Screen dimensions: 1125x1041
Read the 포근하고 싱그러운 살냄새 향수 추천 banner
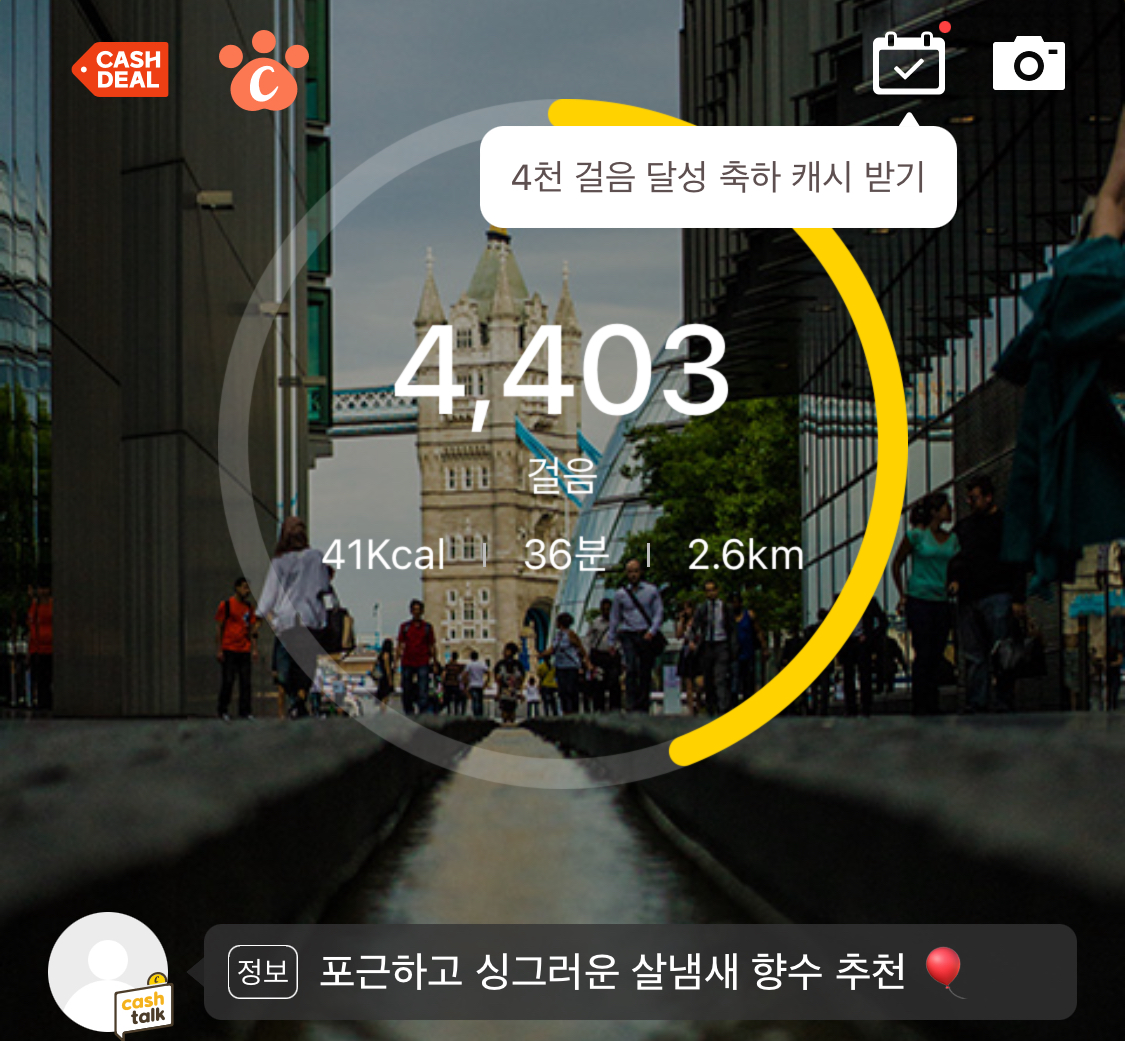coord(640,971)
